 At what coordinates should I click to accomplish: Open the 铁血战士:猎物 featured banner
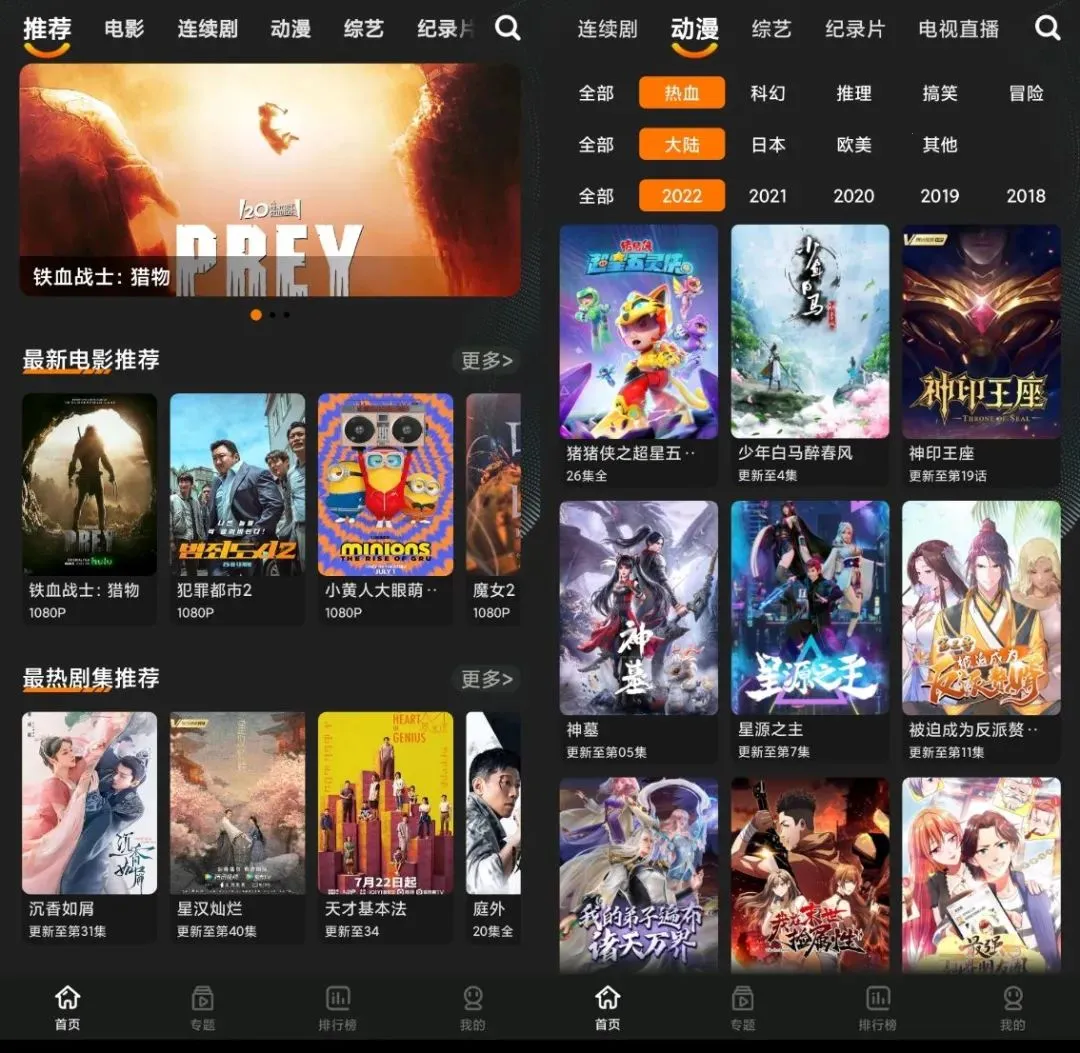tap(270, 180)
